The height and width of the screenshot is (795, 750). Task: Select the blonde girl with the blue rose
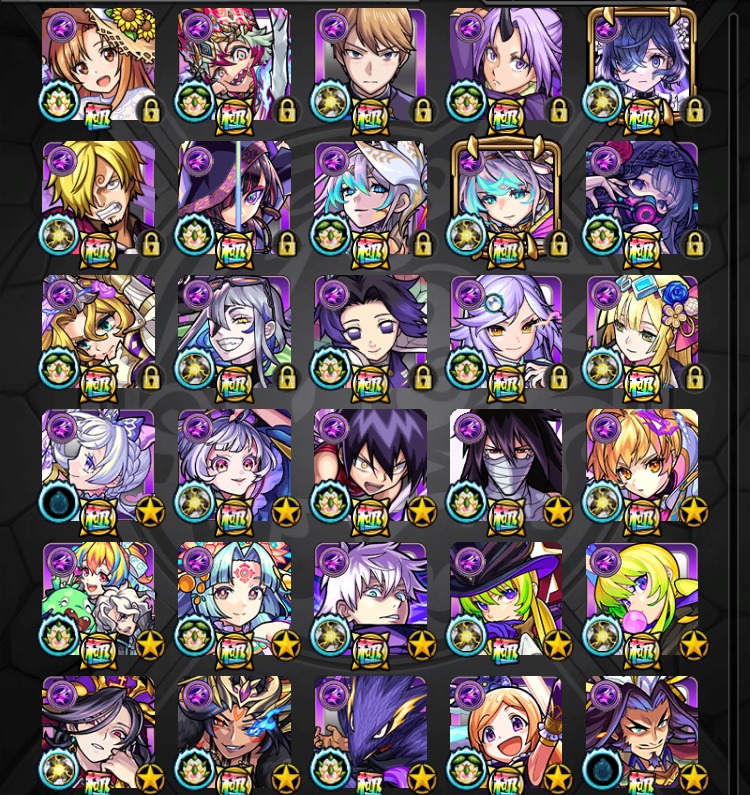(x=641, y=332)
